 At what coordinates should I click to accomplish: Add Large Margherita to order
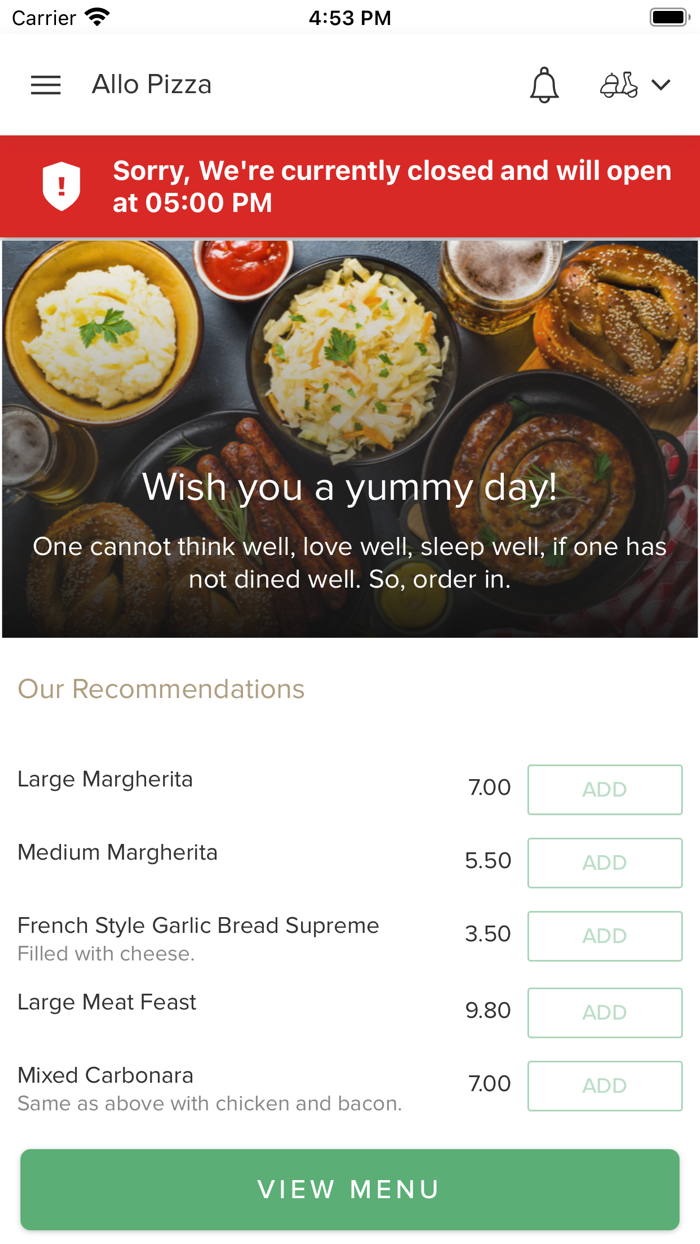[x=605, y=790]
